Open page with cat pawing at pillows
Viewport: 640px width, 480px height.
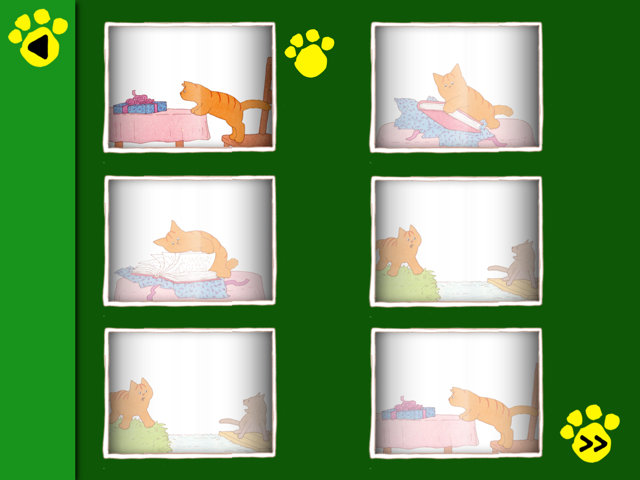point(456,87)
